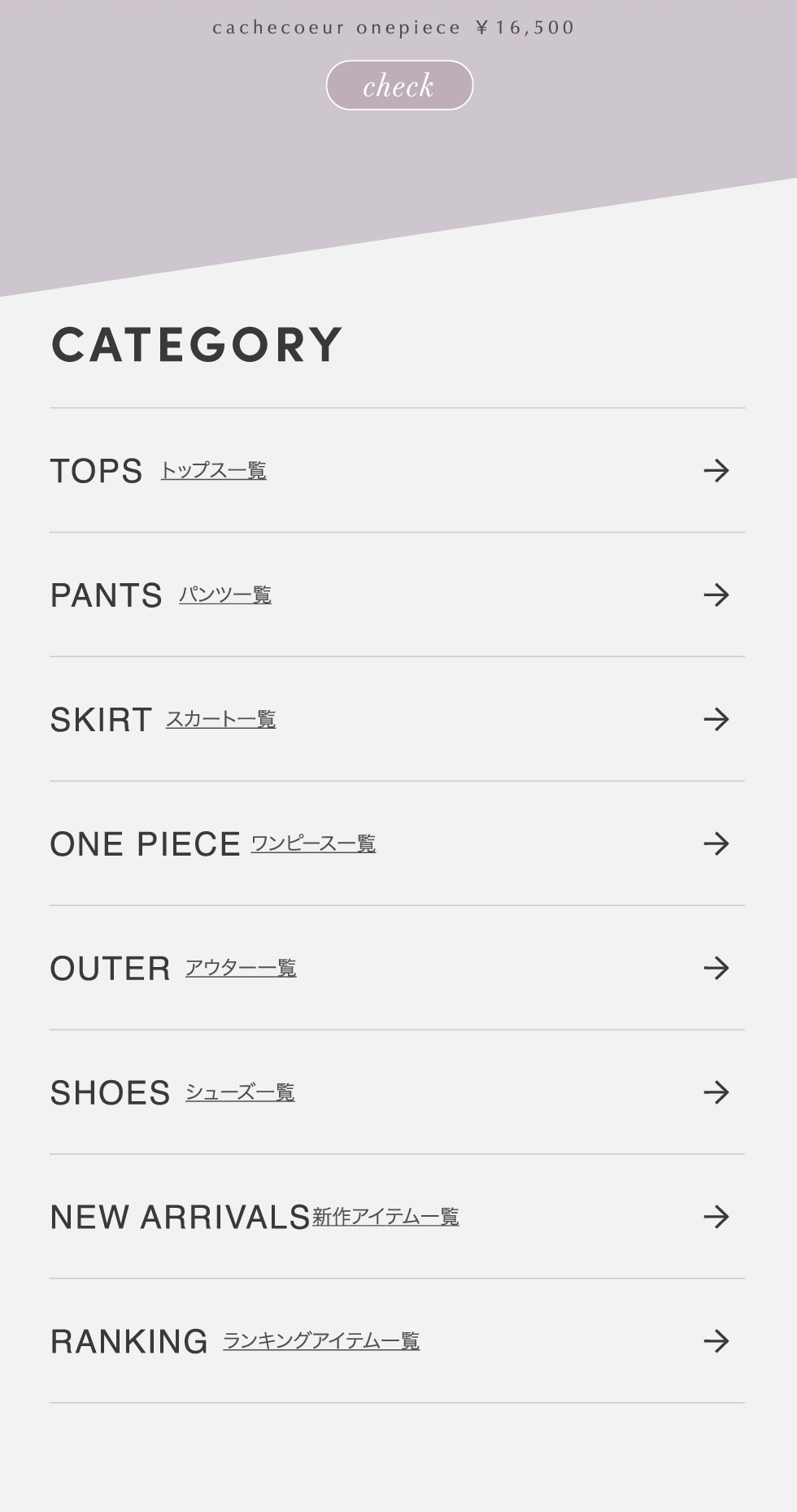Open the TOPS category list
The image size is (797, 1512).
[397, 471]
